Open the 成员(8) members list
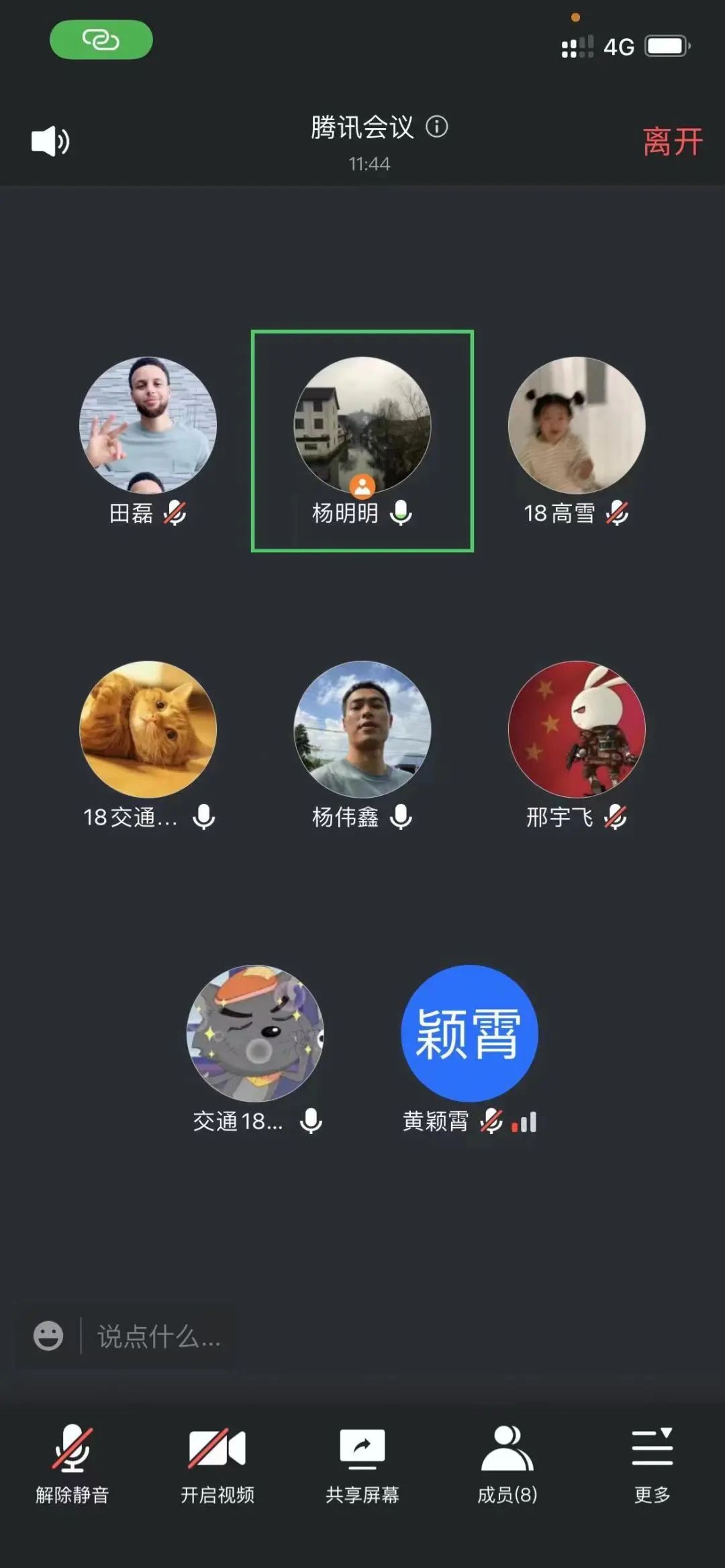725x1568 pixels. [507, 1464]
